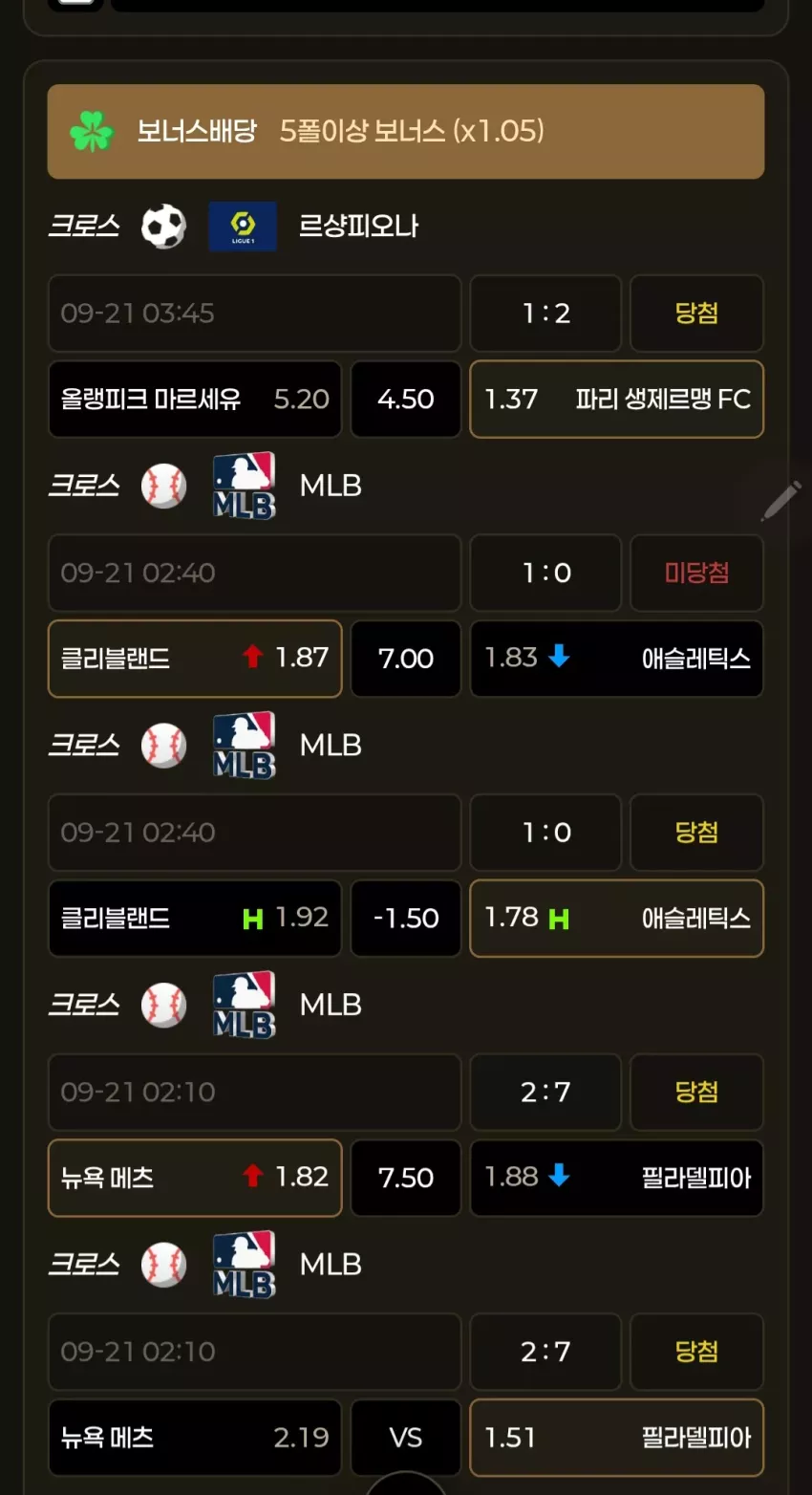Select 뉴욕 메츠 at odds 2.19
Viewport: 812px width, 1495px height.
[x=195, y=1438]
